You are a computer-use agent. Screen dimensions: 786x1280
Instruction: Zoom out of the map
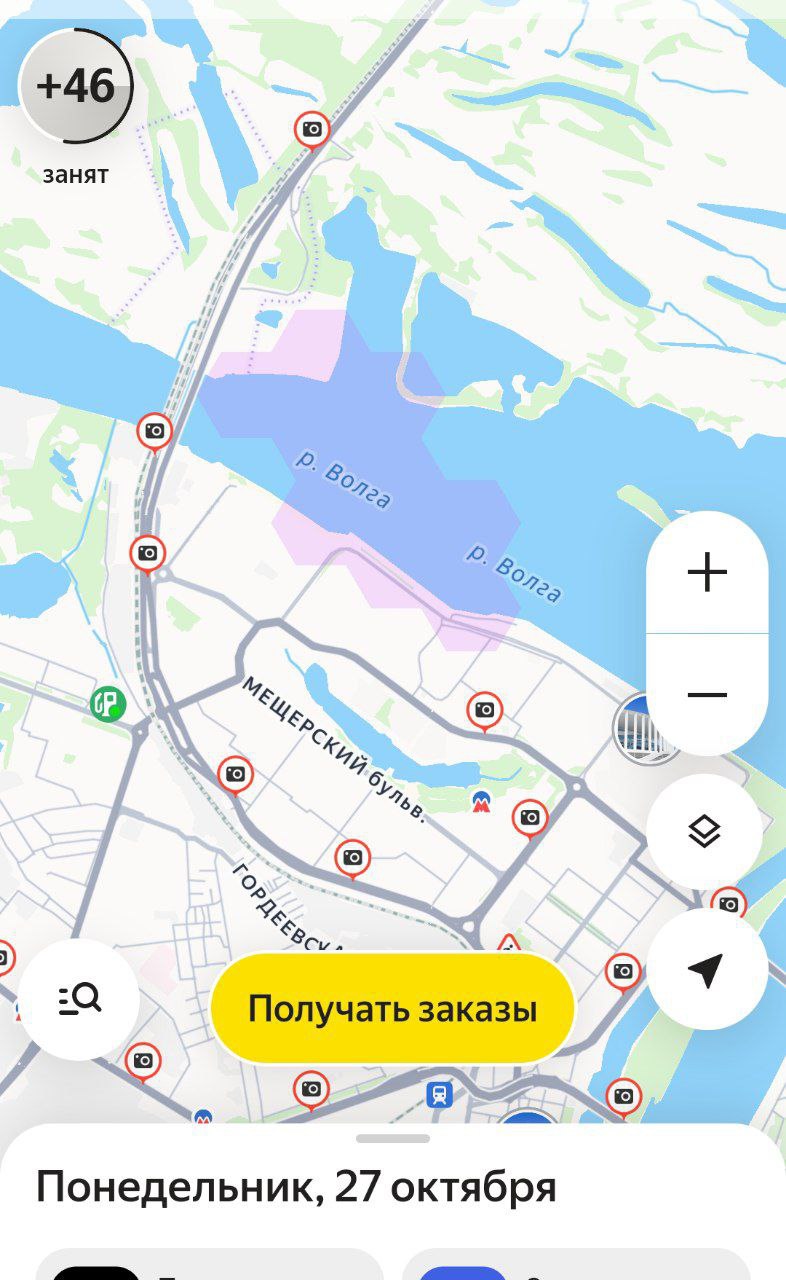point(707,695)
